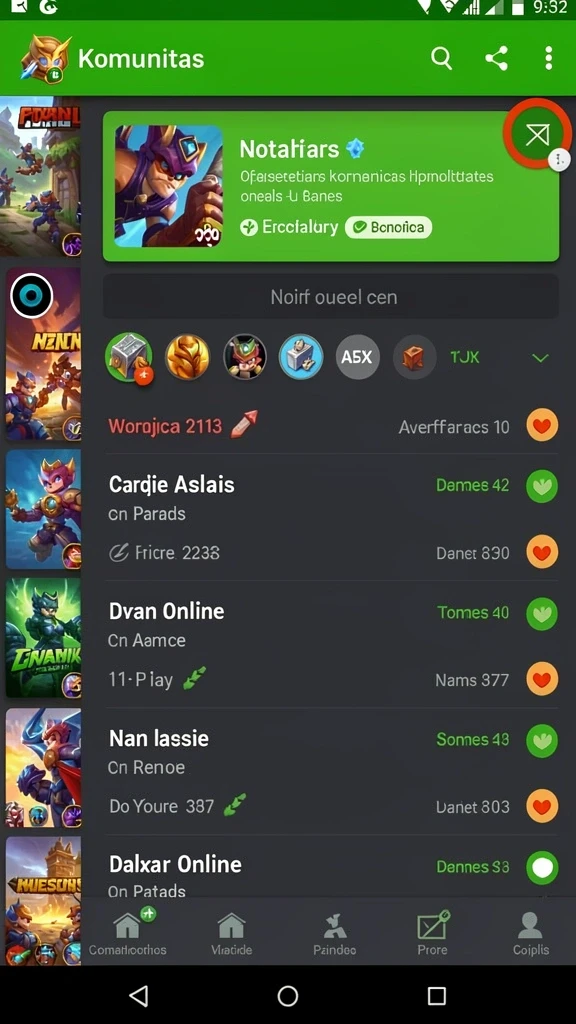Switch to the Viratide tab

pyautogui.click(x=231, y=935)
